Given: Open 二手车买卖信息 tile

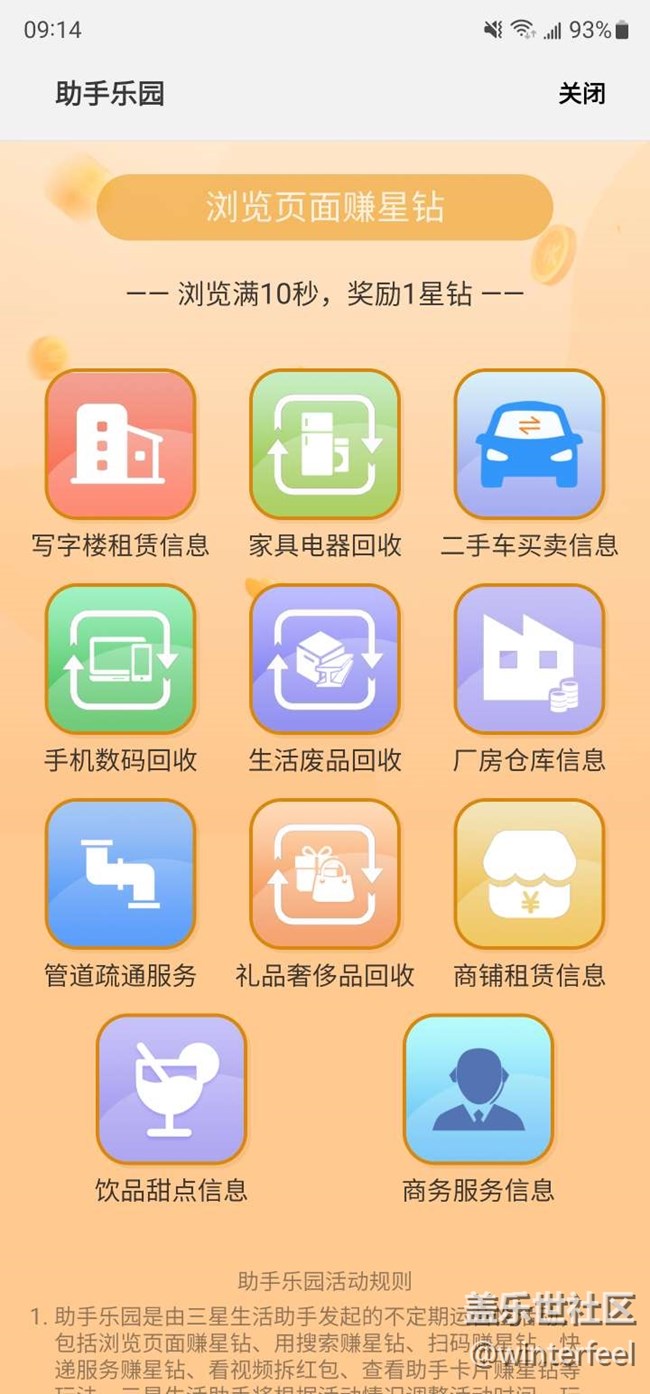Looking at the screenshot, I should click(x=529, y=444).
